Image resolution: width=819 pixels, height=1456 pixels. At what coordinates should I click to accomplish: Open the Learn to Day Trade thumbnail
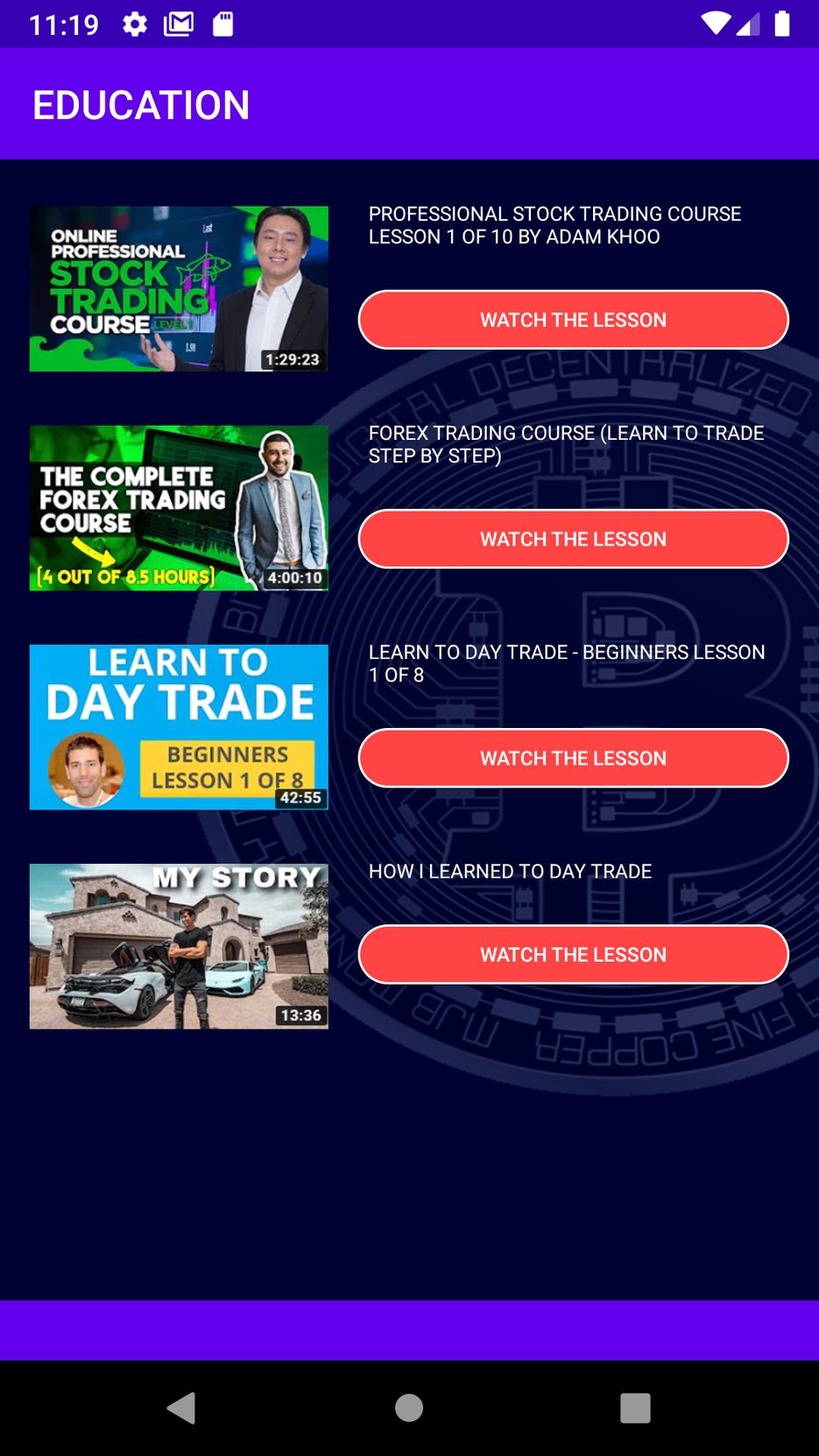point(179,727)
